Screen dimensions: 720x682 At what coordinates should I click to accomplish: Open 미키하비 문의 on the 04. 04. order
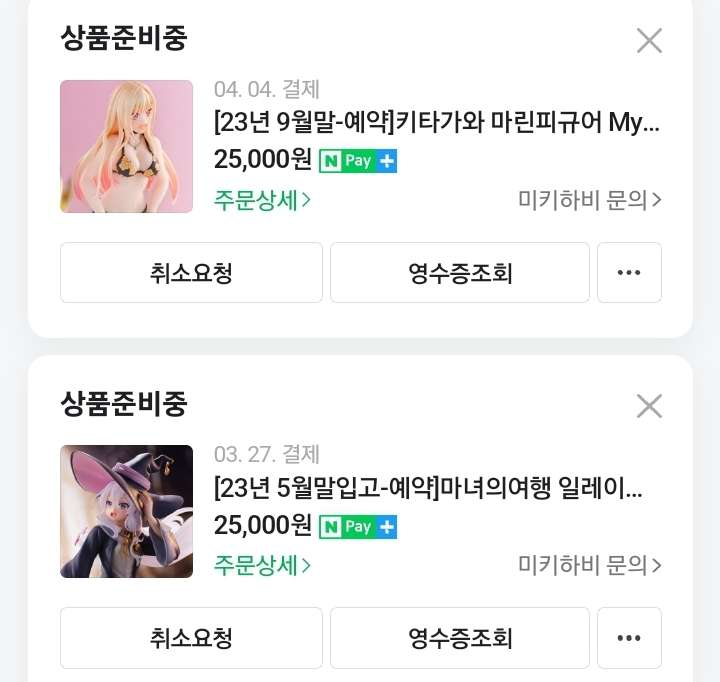(x=590, y=200)
